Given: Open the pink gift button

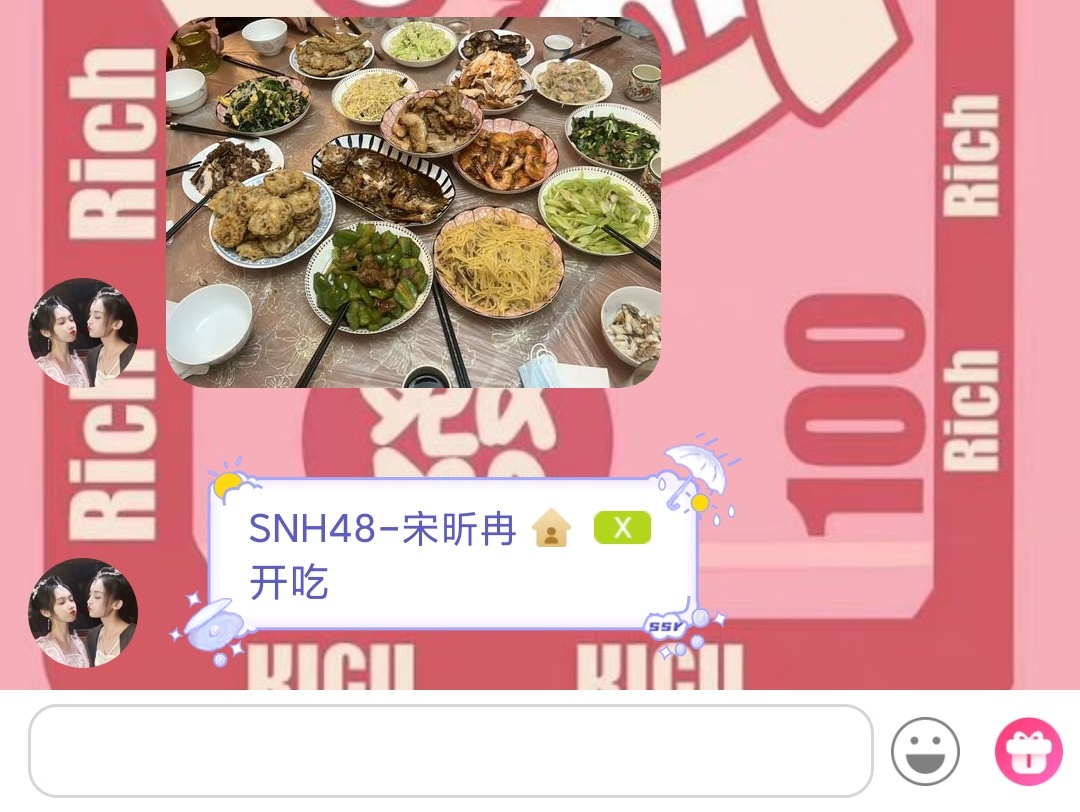Looking at the screenshot, I should click(x=1028, y=751).
